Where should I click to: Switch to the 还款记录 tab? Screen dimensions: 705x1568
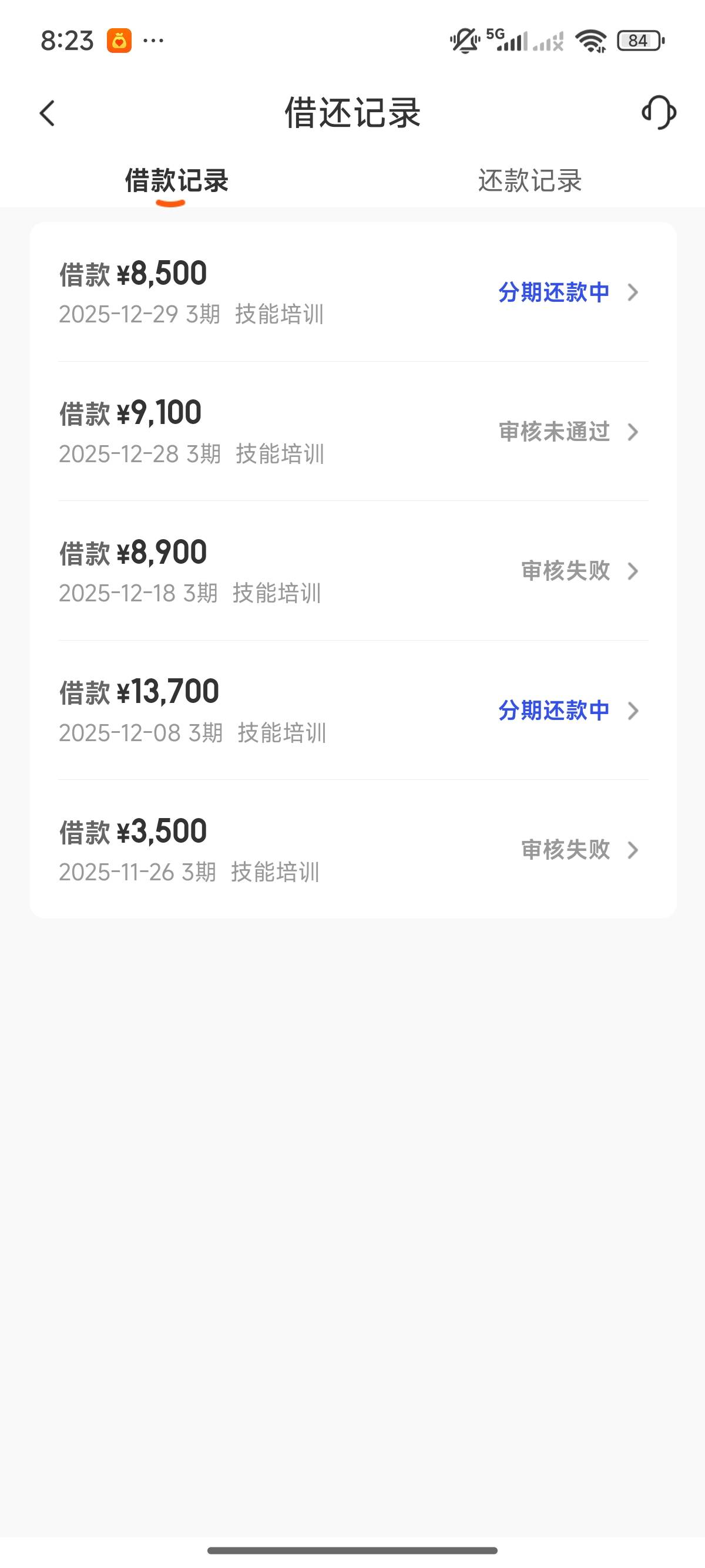pyautogui.click(x=529, y=181)
